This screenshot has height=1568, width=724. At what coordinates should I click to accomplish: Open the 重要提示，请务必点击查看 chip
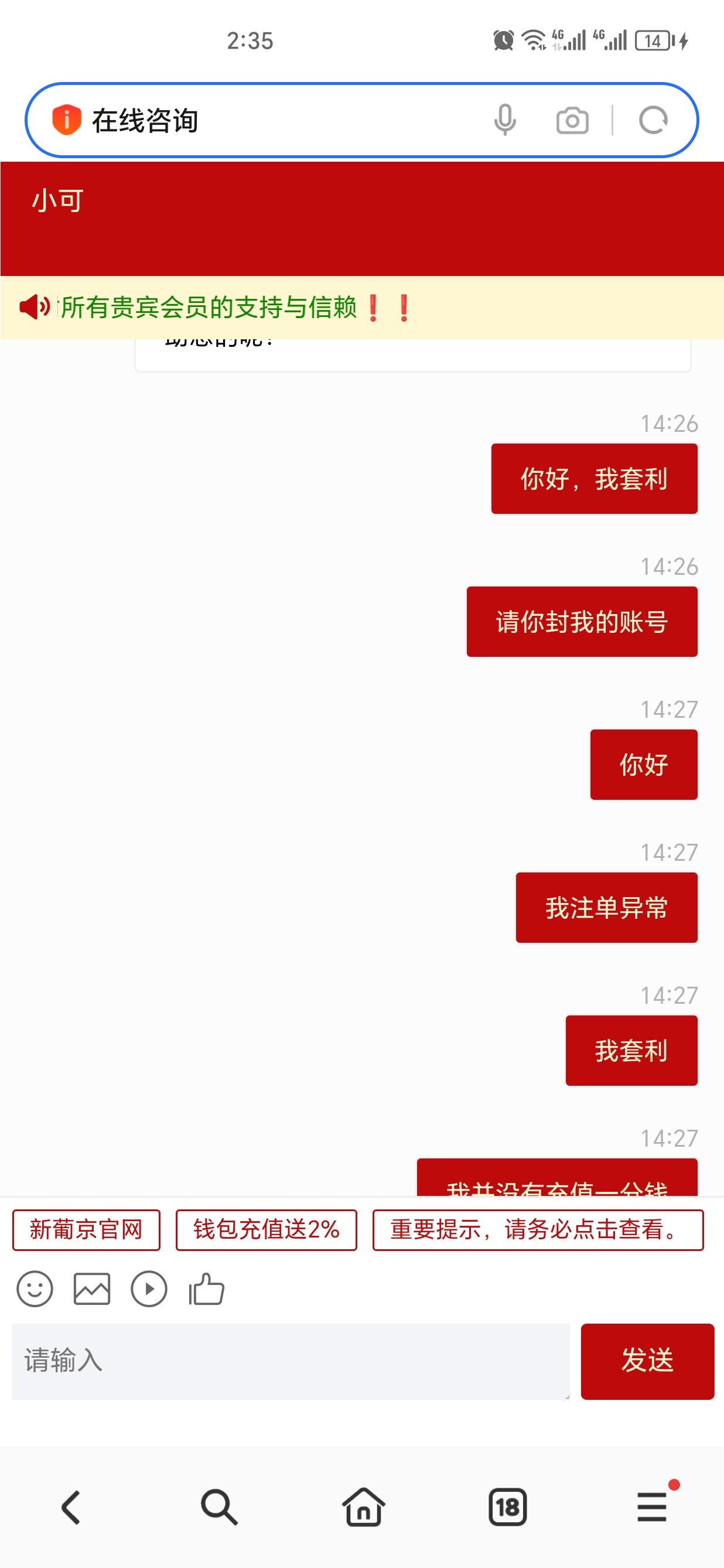pyautogui.click(x=537, y=1229)
